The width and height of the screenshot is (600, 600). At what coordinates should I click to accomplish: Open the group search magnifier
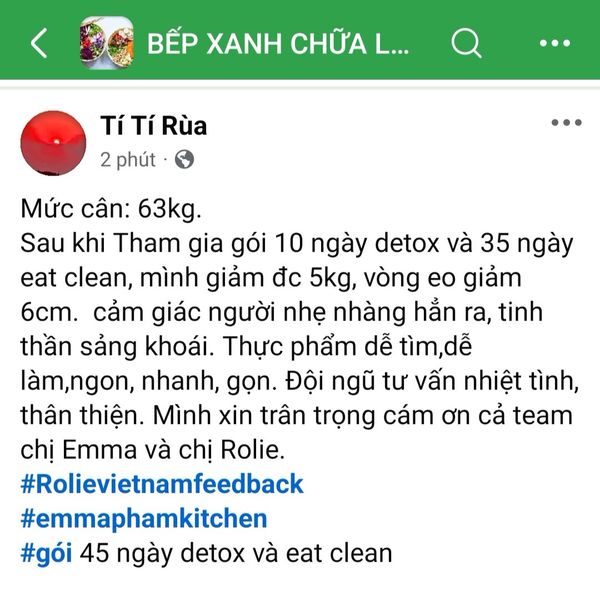[x=465, y=43]
